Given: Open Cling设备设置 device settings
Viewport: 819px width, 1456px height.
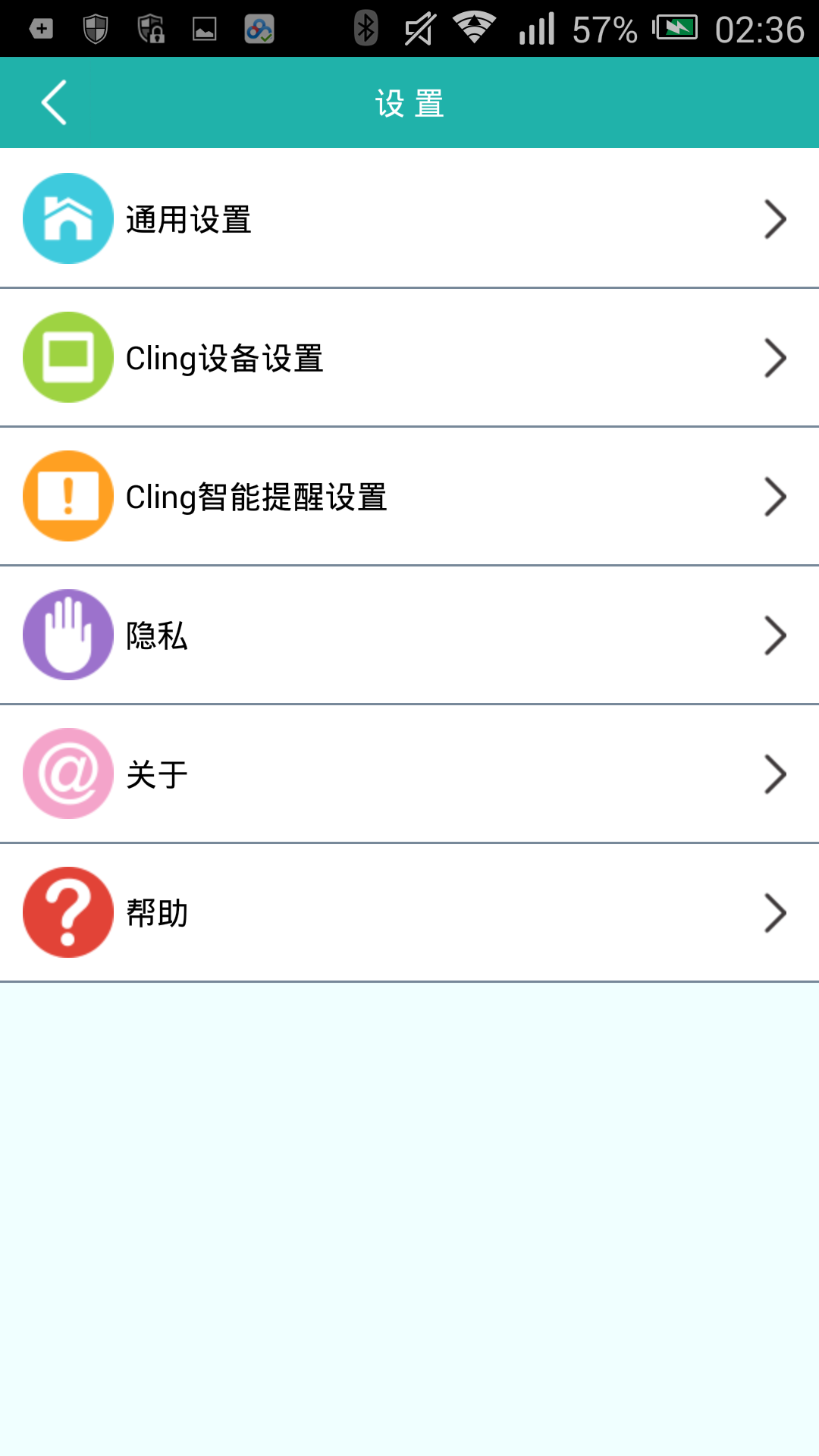Looking at the screenshot, I should pyautogui.click(x=409, y=358).
